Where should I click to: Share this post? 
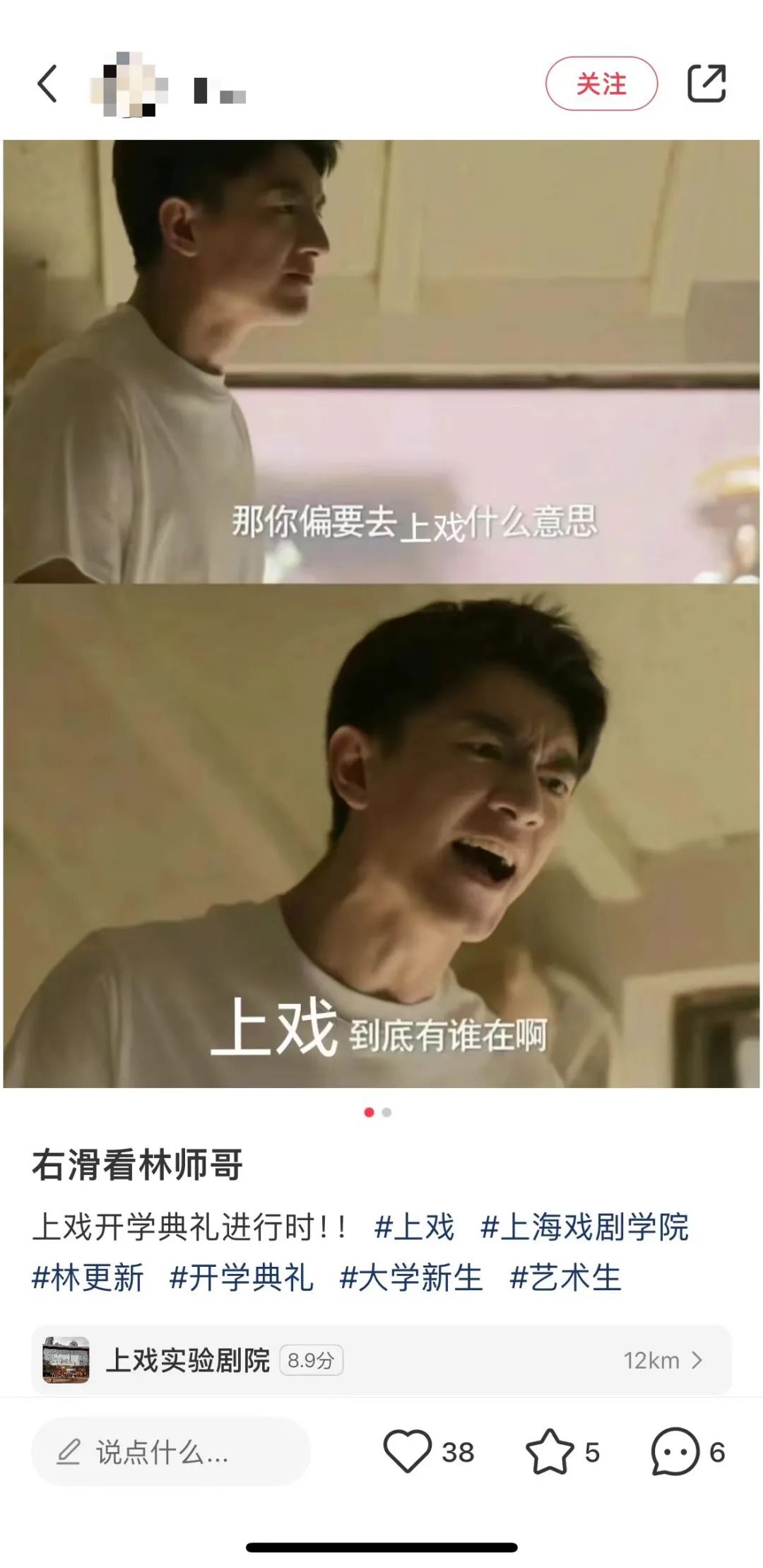706,84
